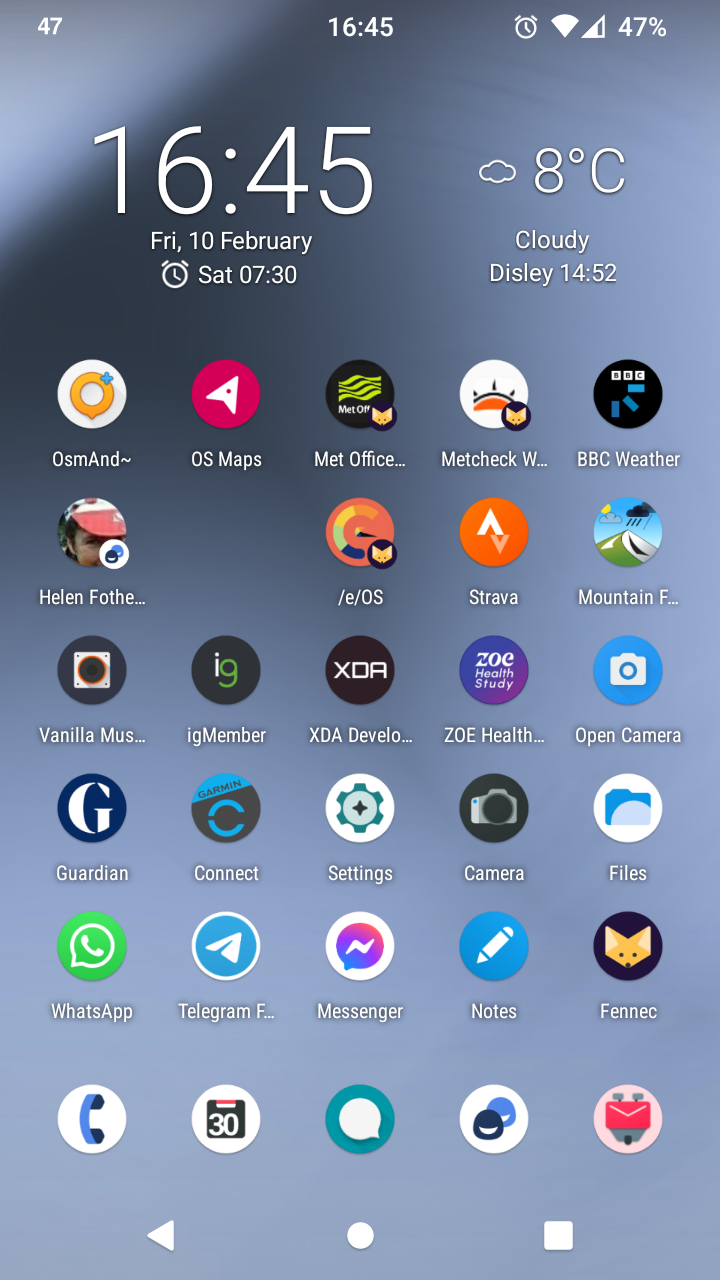Open recent apps overview
The image size is (720, 1280).
pyautogui.click(x=558, y=1236)
